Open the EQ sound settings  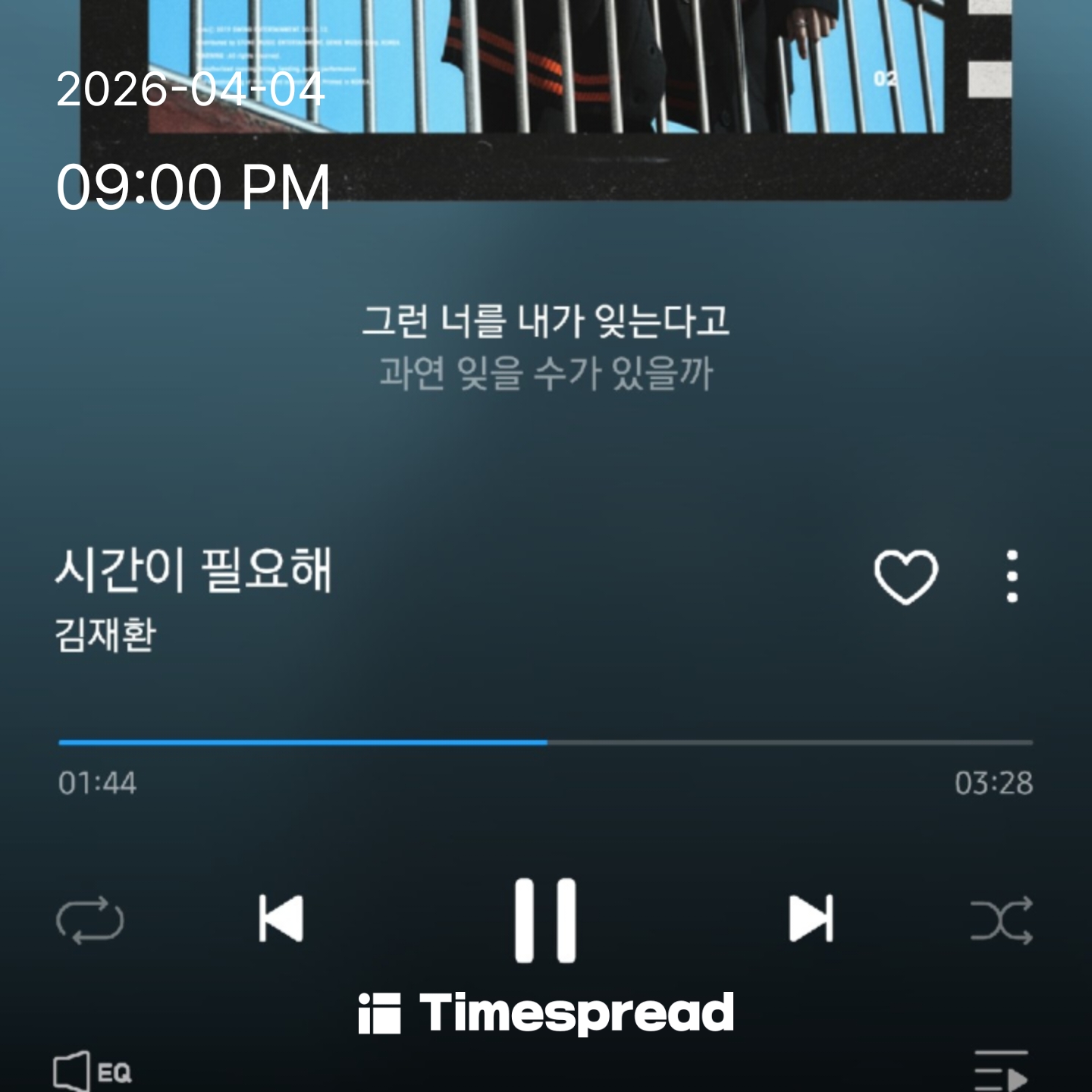93,1072
